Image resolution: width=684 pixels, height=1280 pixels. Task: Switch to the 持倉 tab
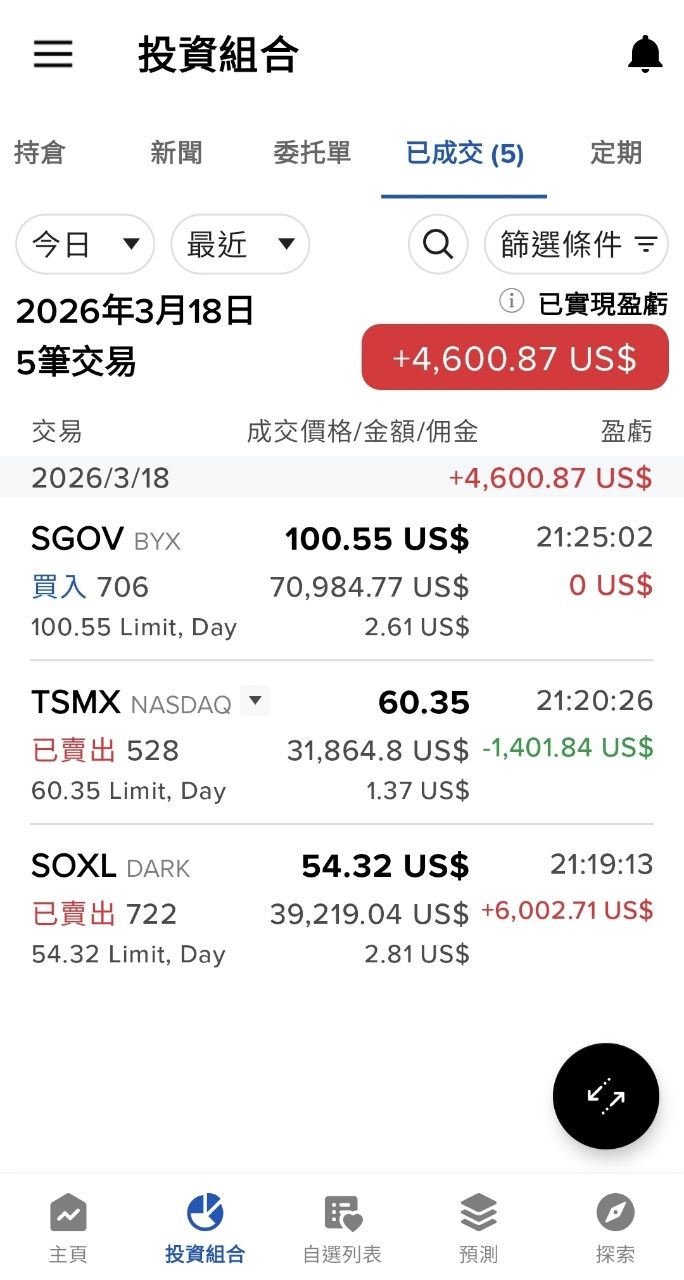coord(40,153)
